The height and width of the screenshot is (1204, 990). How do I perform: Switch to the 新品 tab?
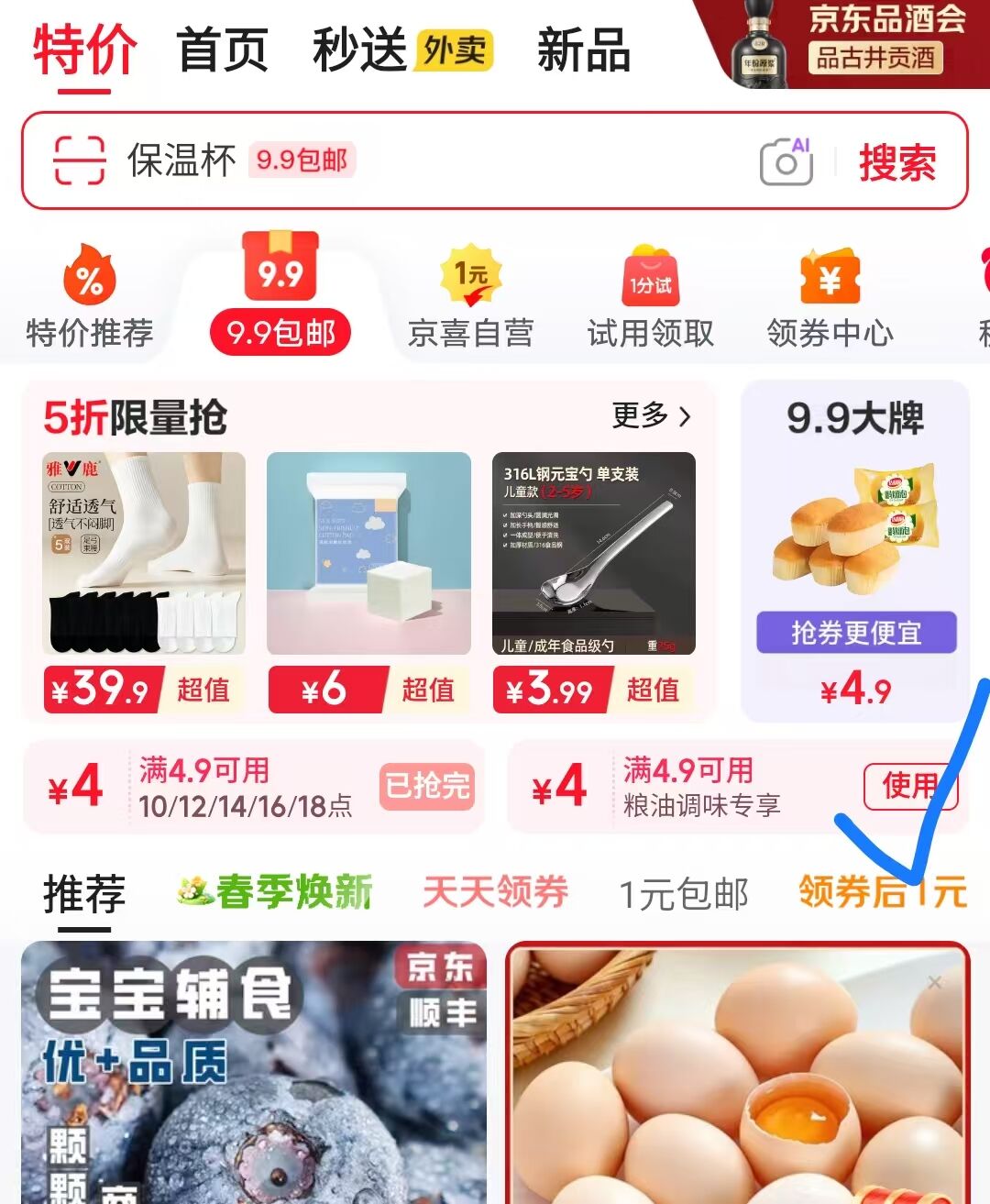pyautogui.click(x=584, y=50)
